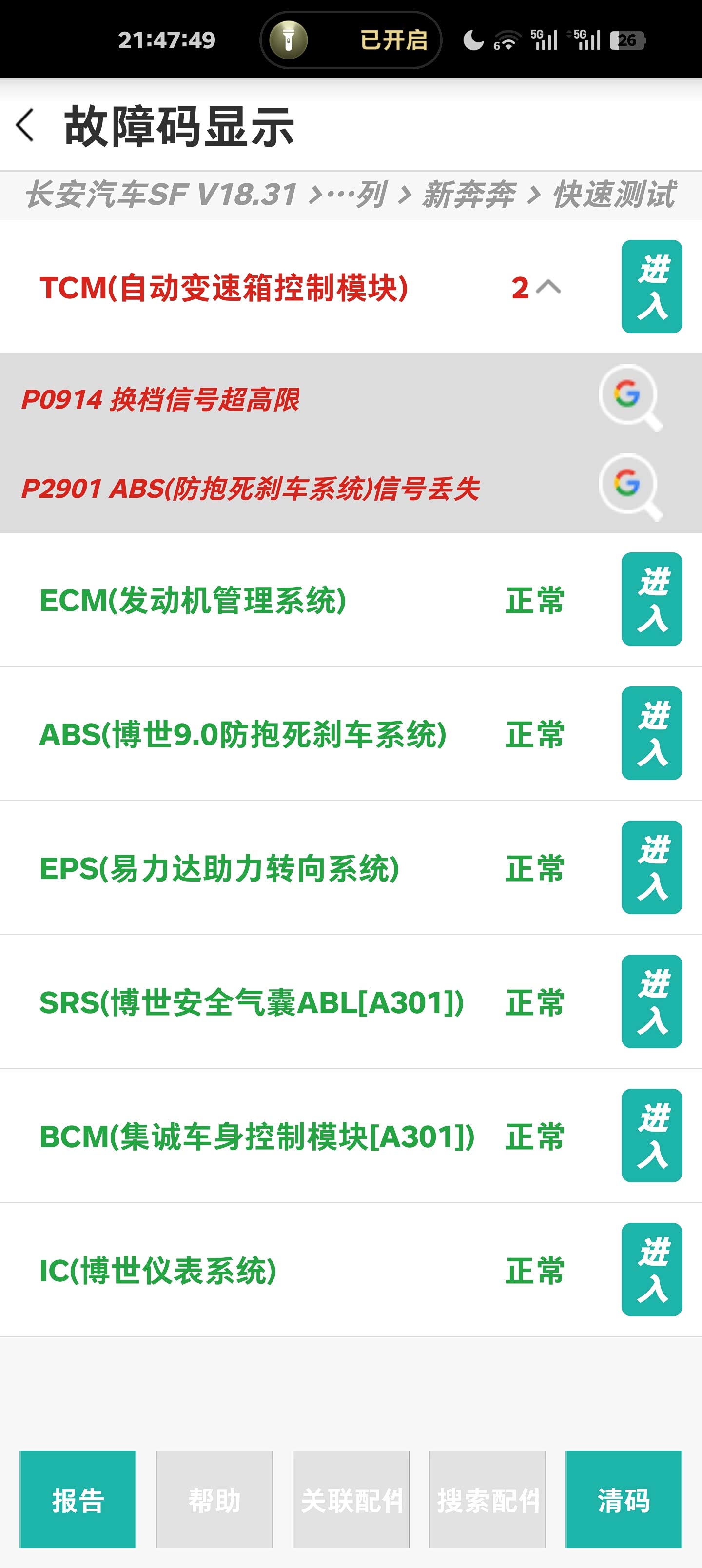Enter the BCM(集诚车身控制模块) module
702x1568 pixels.
click(651, 1135)
